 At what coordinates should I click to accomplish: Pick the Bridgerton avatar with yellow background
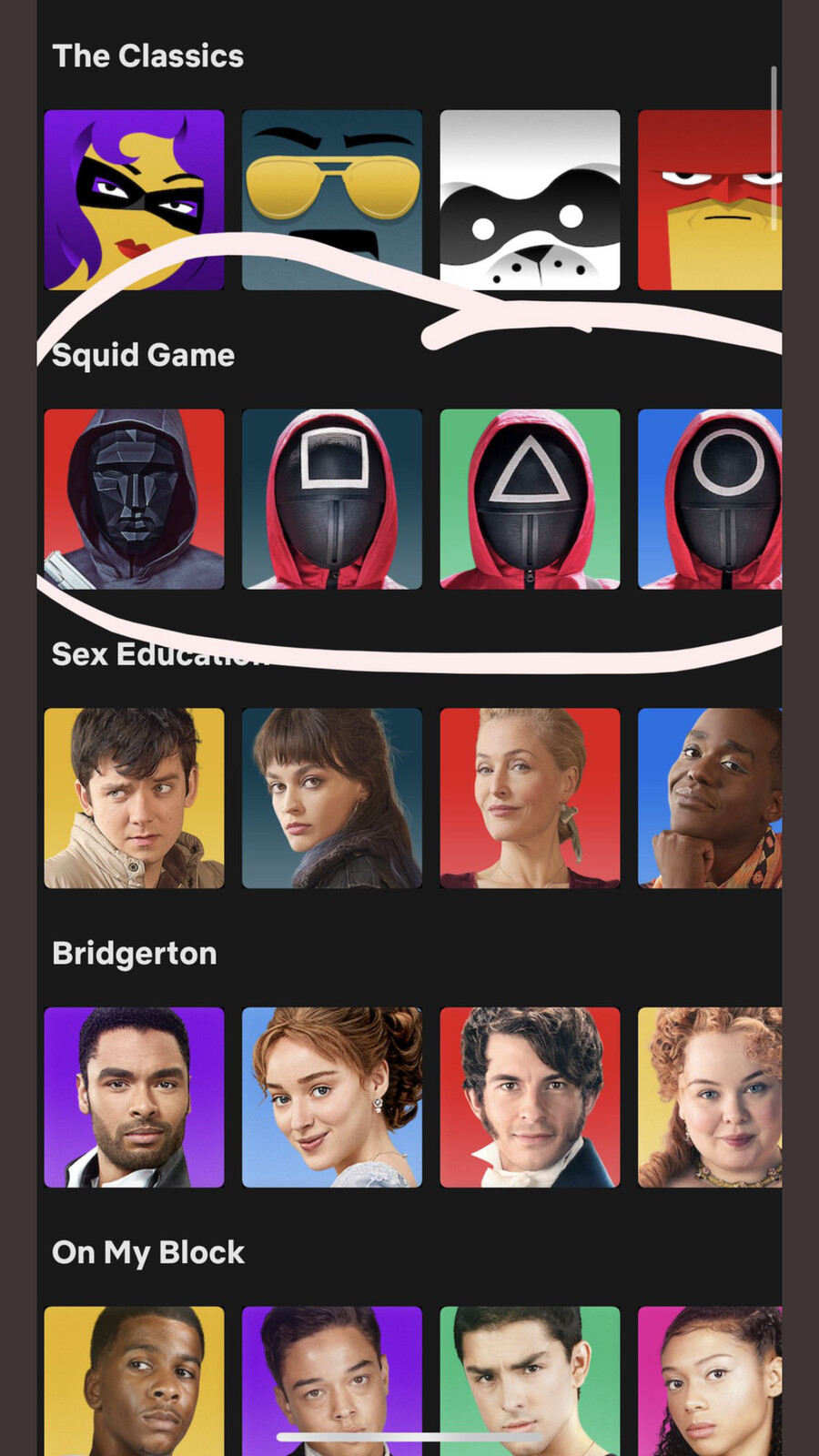pyautogui.click(x=710, y=1097)
